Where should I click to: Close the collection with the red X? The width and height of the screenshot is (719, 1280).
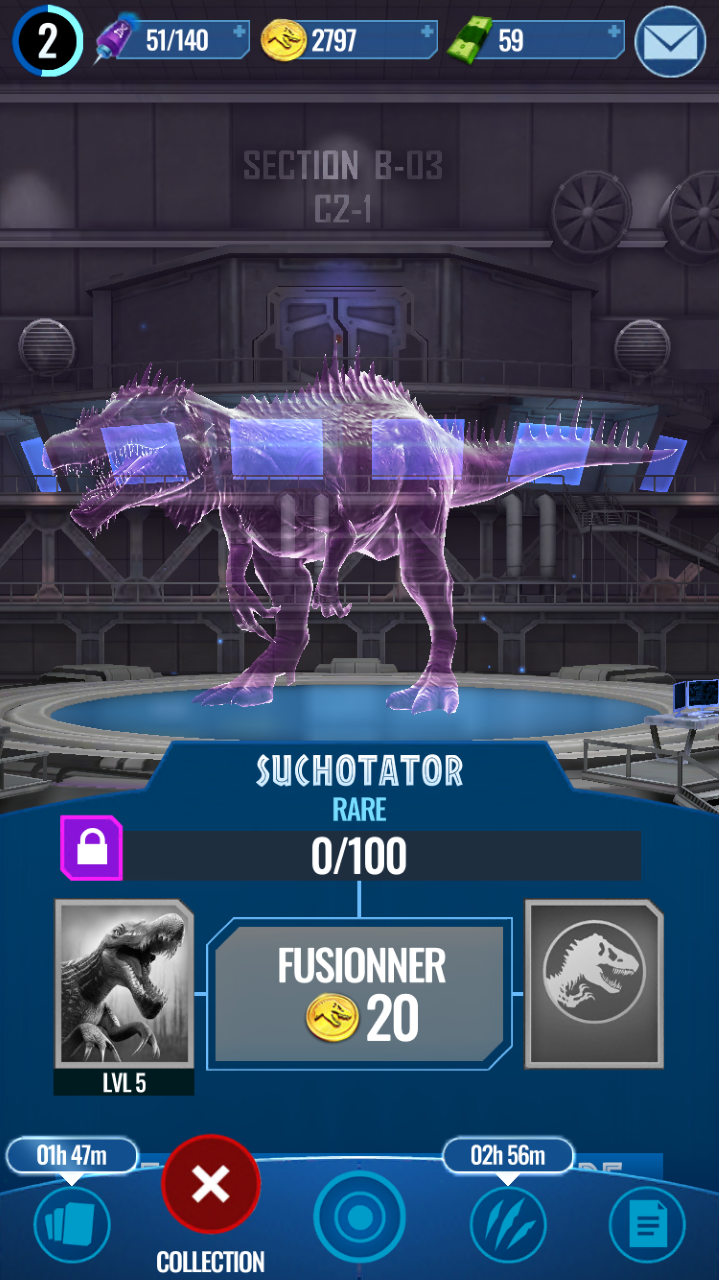pyautogui.click(x=211, y=1185)
